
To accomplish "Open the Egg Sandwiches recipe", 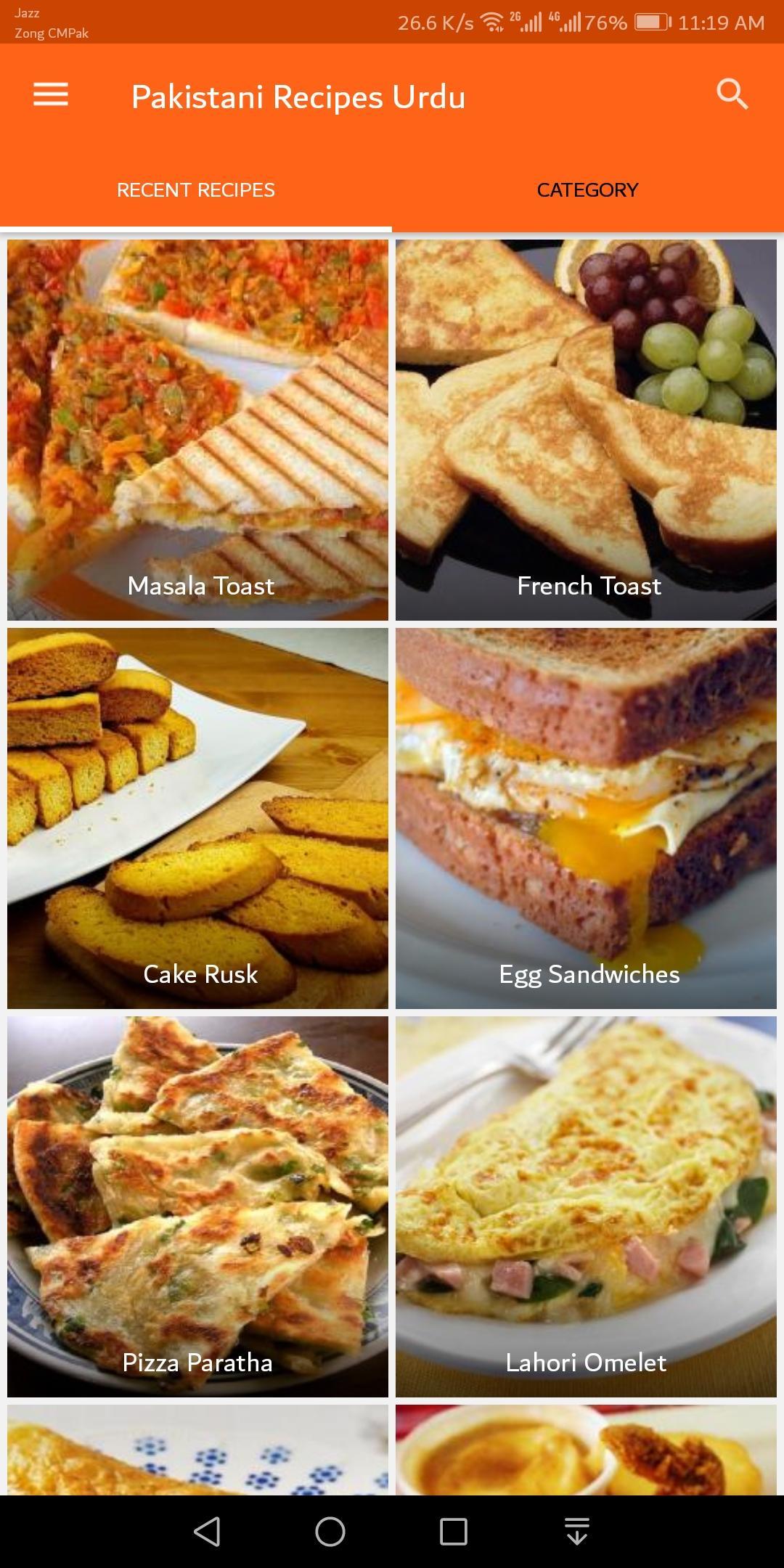I will point(586,818).
